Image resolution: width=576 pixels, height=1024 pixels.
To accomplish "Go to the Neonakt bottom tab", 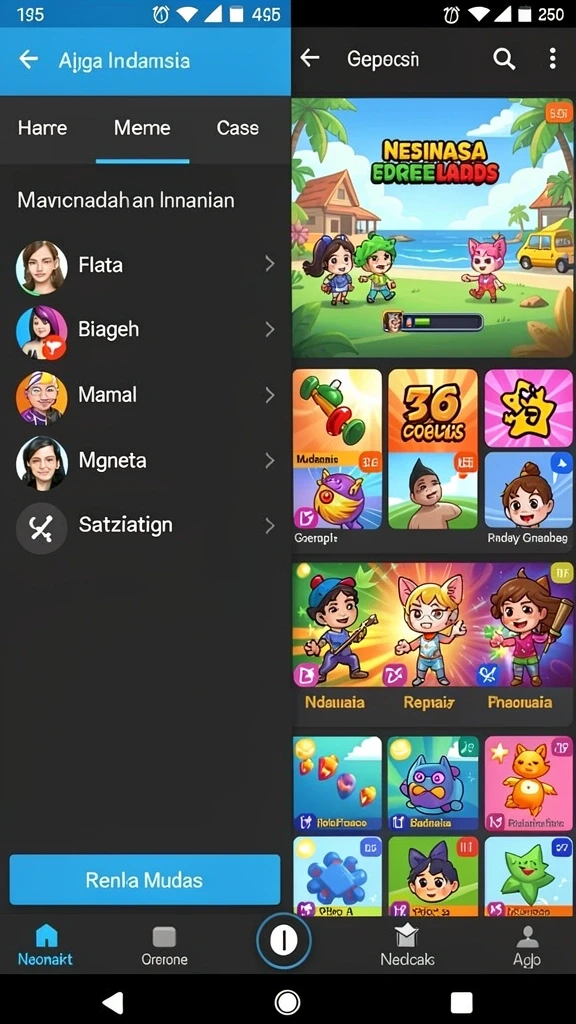I will [x=46, y=945].
